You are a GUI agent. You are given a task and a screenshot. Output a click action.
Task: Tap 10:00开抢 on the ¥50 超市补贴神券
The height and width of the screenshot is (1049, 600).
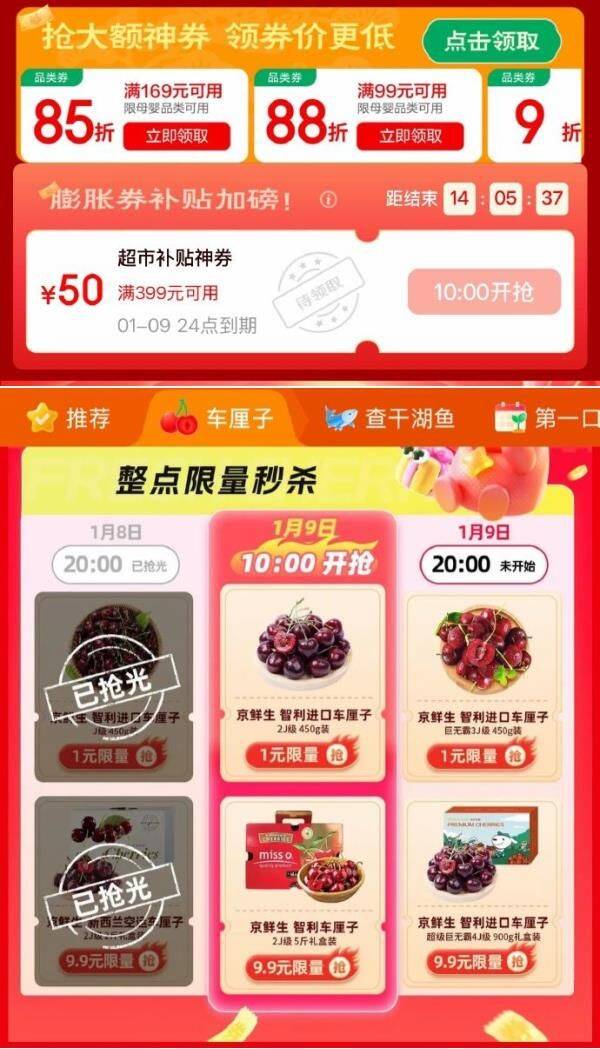pyautogui.click(x=484, y=292)
